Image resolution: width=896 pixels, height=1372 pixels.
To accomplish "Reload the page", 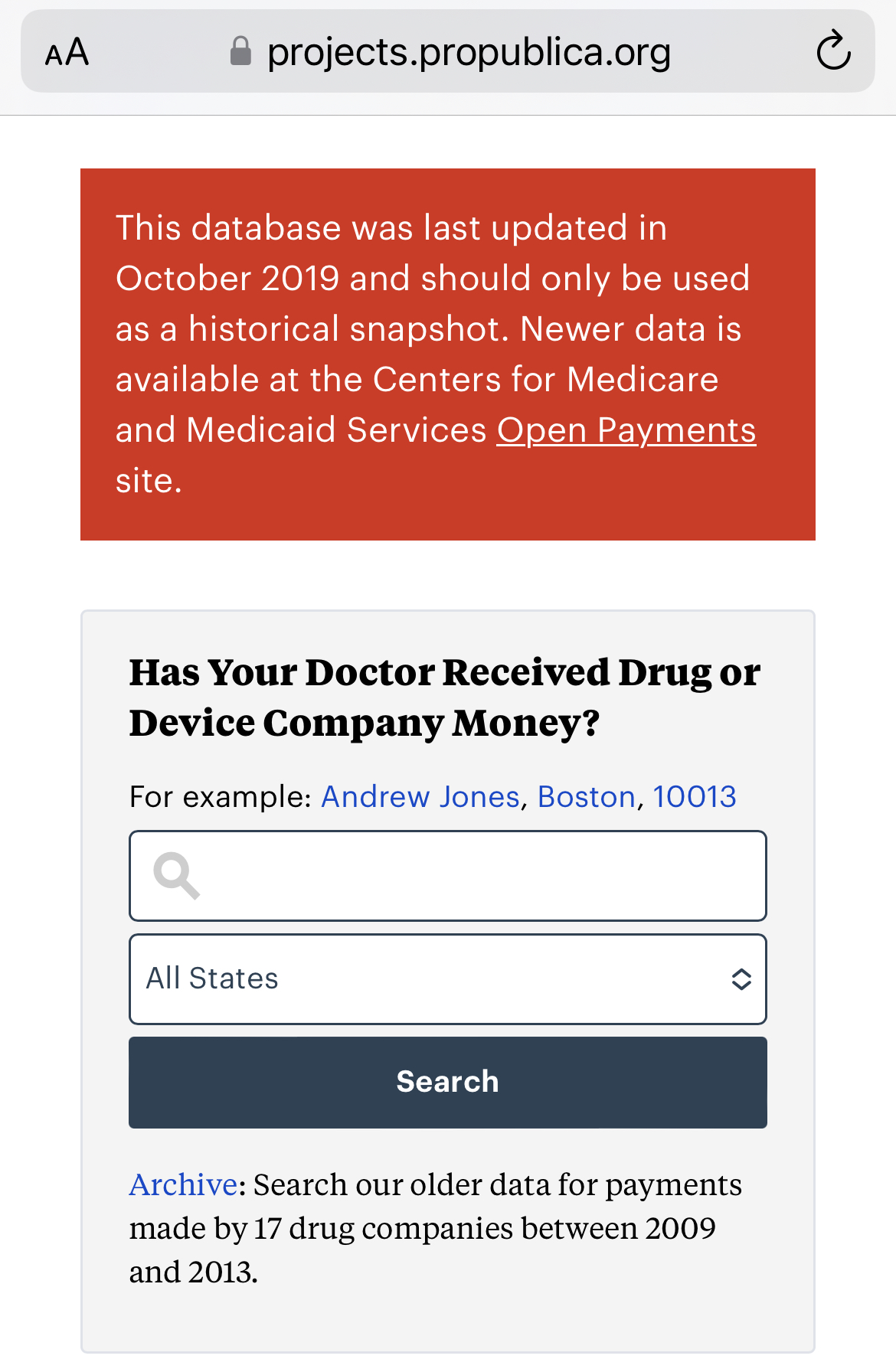I will 833,52.
